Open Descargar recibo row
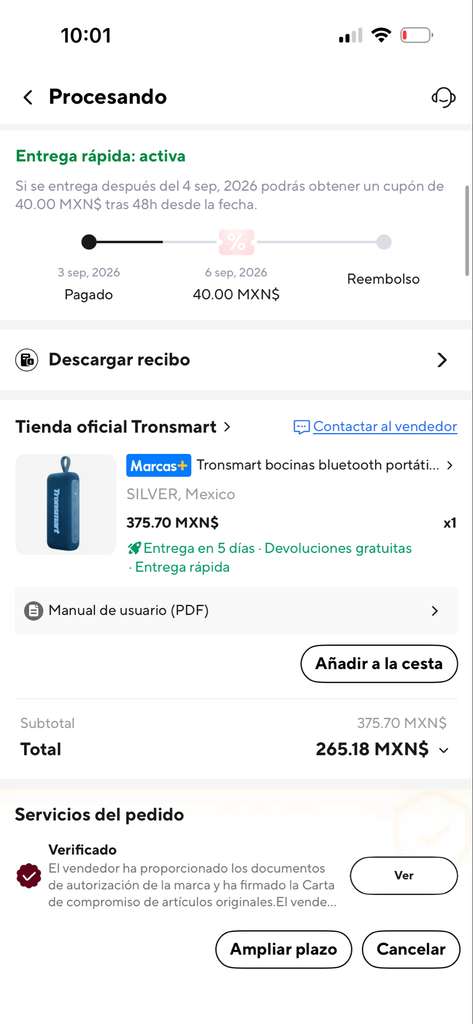473x1024 pixels. [236, 360]
